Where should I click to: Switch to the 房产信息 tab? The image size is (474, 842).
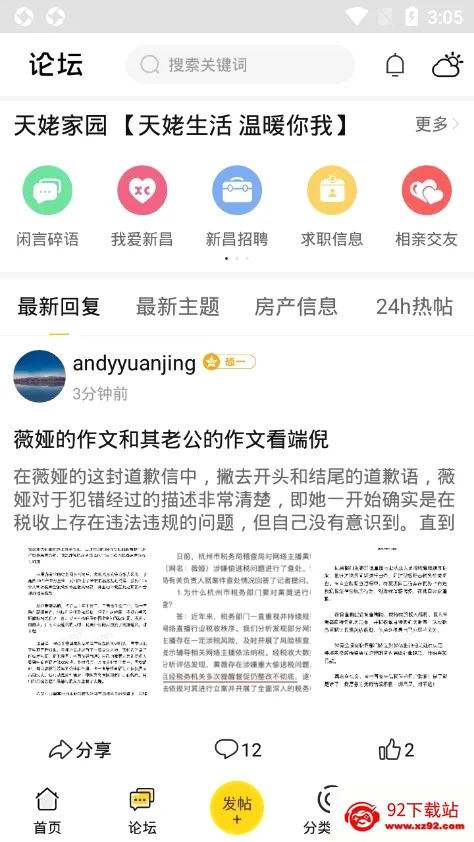[x=296, y=307]
